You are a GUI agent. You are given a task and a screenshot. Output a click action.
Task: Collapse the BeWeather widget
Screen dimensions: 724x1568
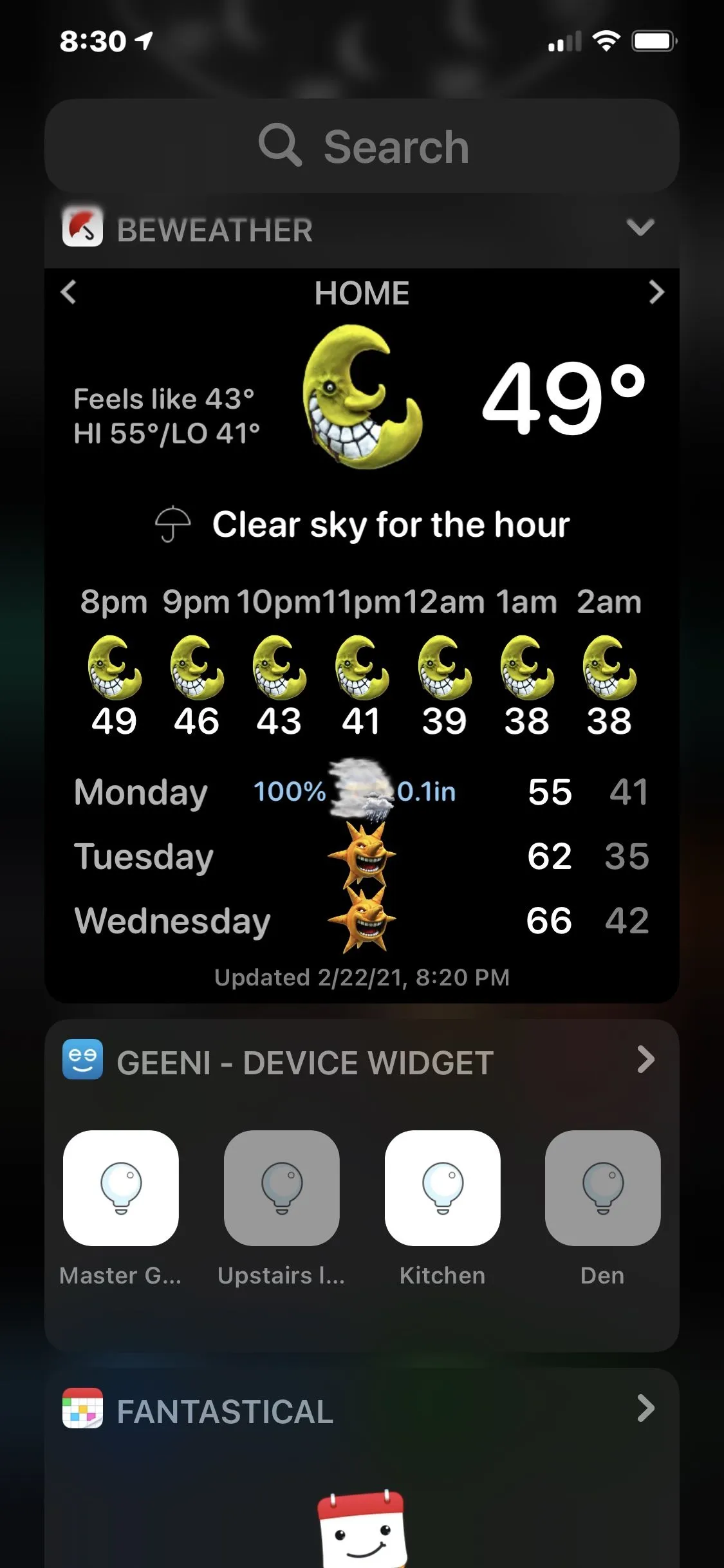[640, 227]
